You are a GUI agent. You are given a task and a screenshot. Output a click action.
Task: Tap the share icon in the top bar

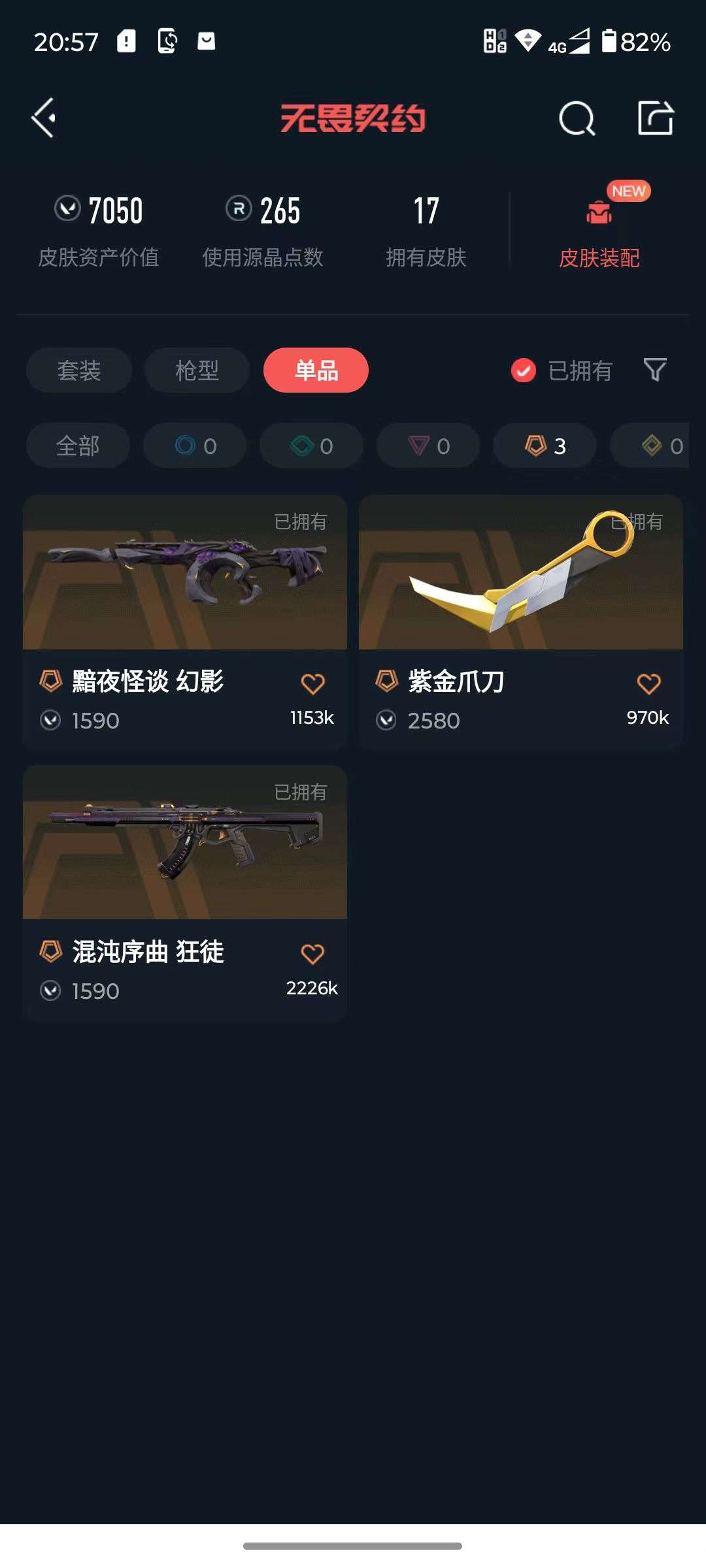click(654, 118)
